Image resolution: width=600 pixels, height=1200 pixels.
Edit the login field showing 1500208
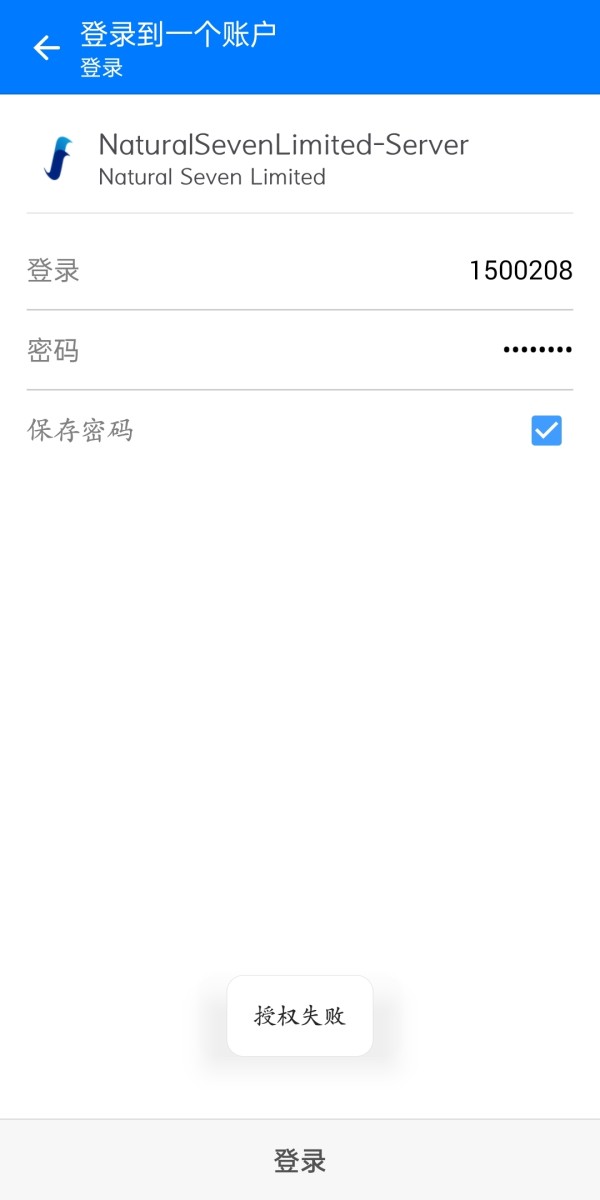pyautogui.click(x=300, y=270)
